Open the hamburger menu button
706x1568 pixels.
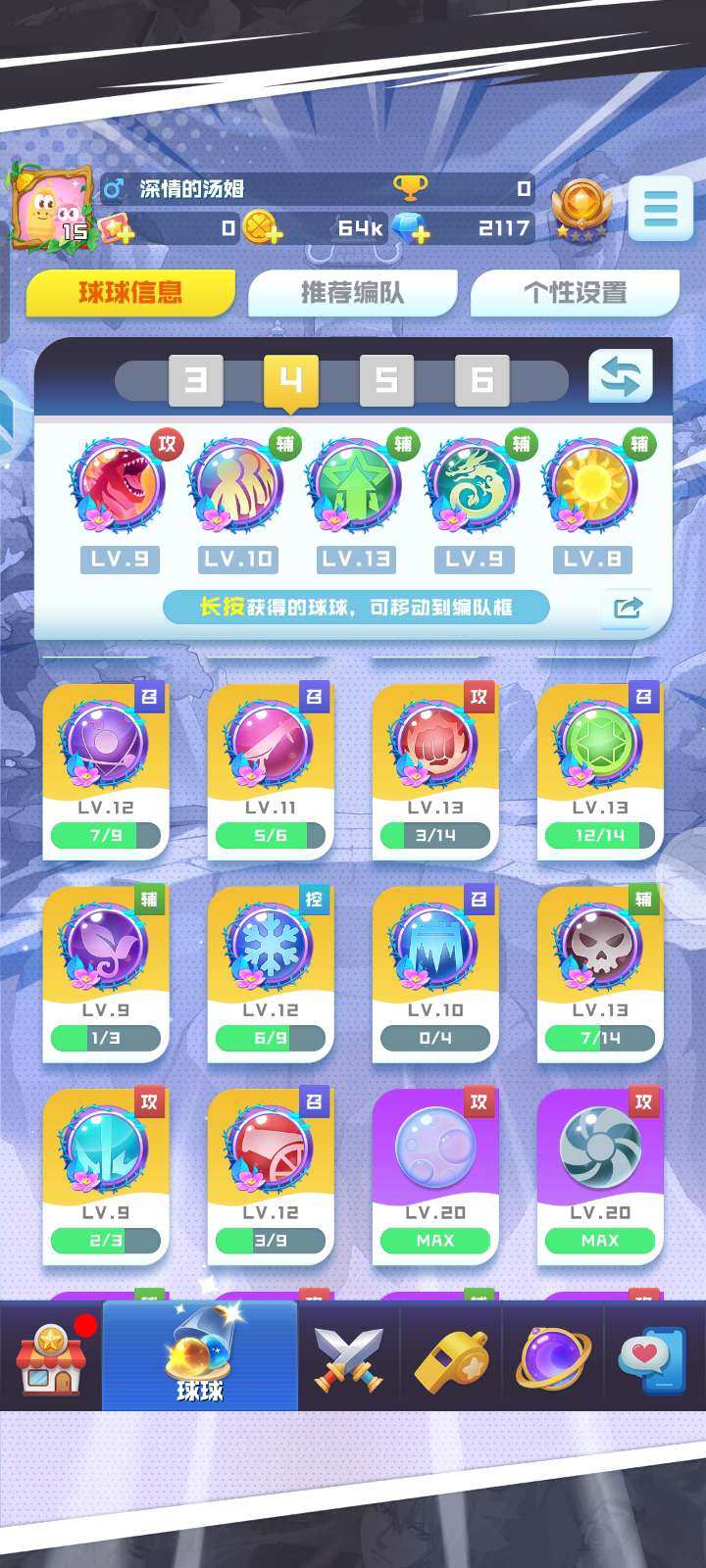click(660, 208)
